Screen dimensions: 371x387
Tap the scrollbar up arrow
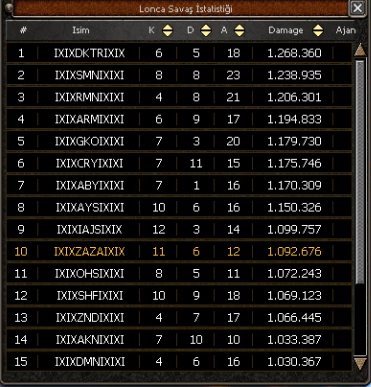360,50
